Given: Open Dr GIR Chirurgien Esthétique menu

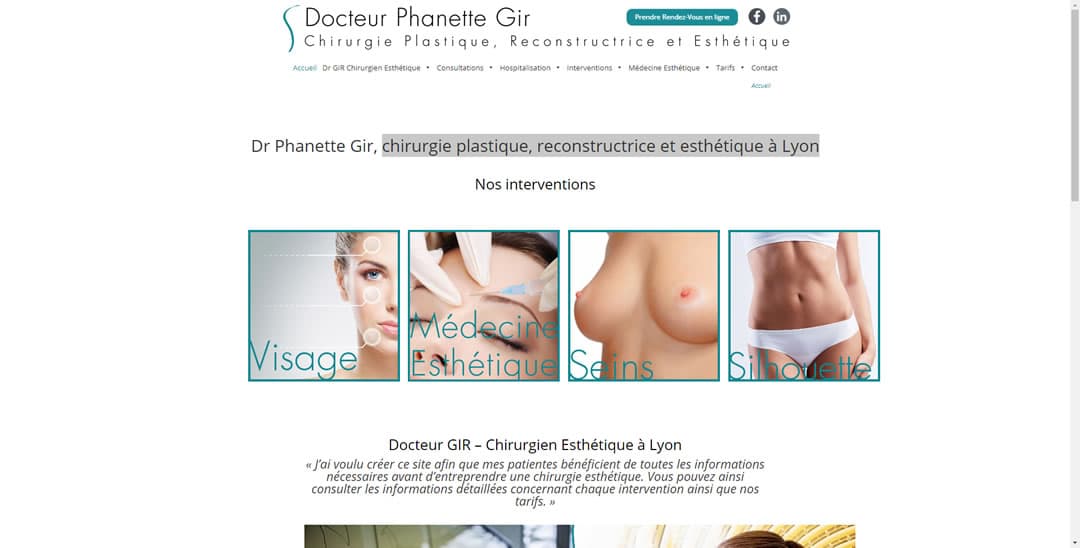Looking at the screenshot, I should [x=371, y=68].
